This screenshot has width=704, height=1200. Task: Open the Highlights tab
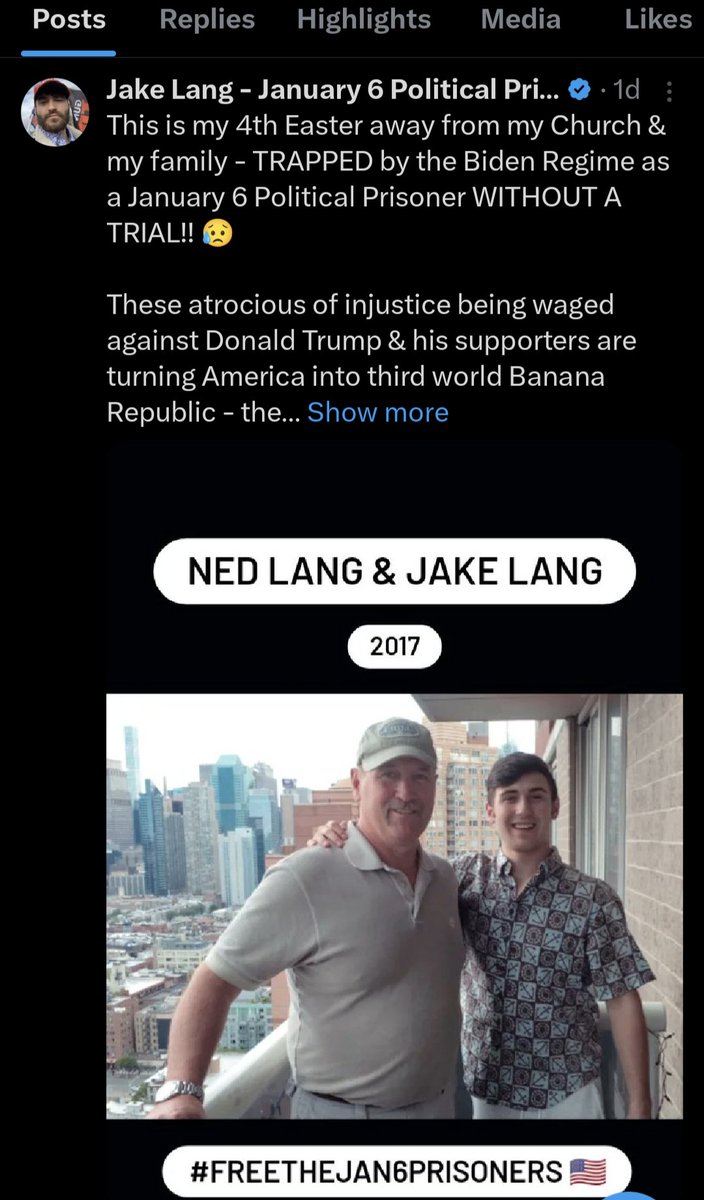click(x=364, y=19)
